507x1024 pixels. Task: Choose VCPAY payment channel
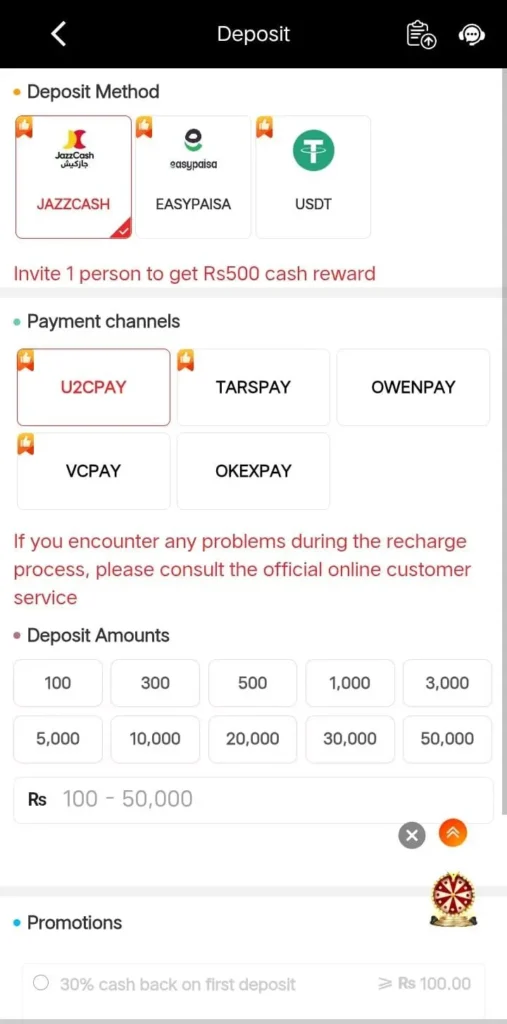(93, 471)
